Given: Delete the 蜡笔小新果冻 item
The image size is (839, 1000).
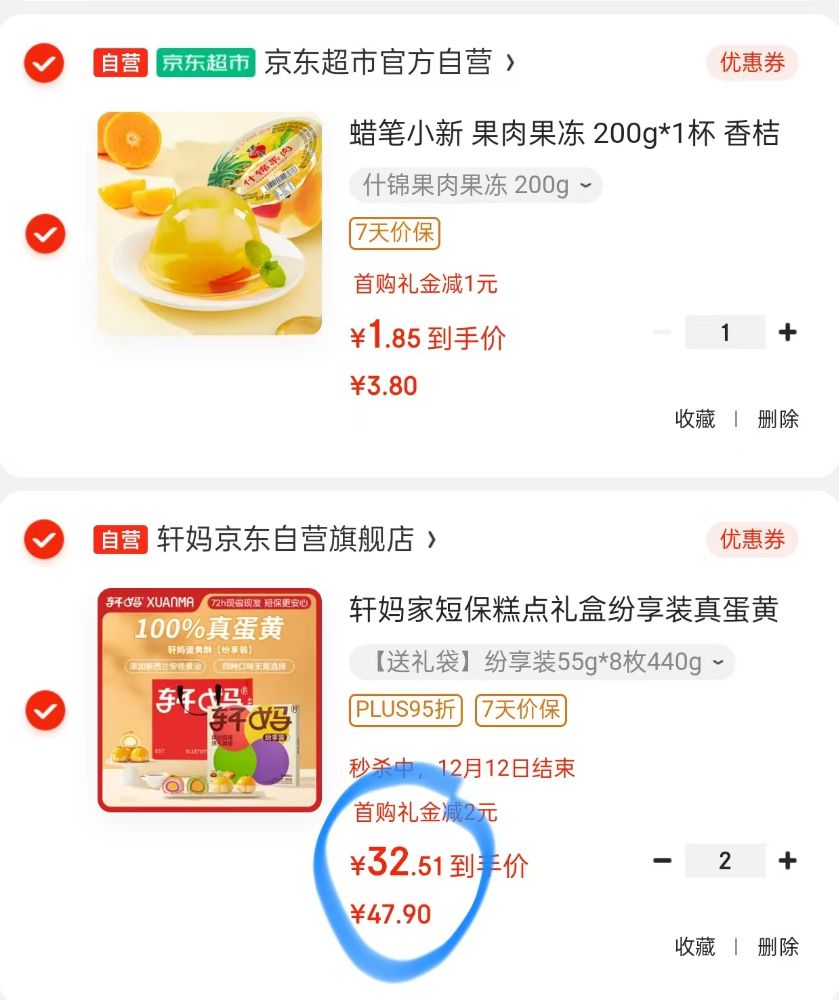Looking at the screenshot, I should [x=778, y=419].
